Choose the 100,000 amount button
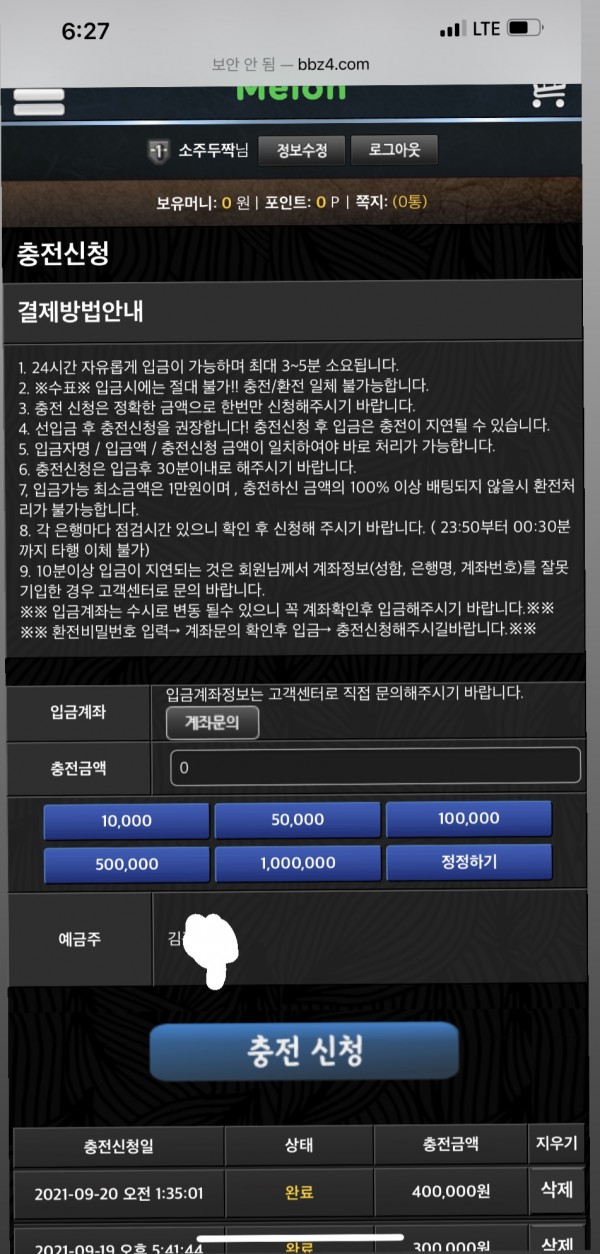 coord(468,818)
